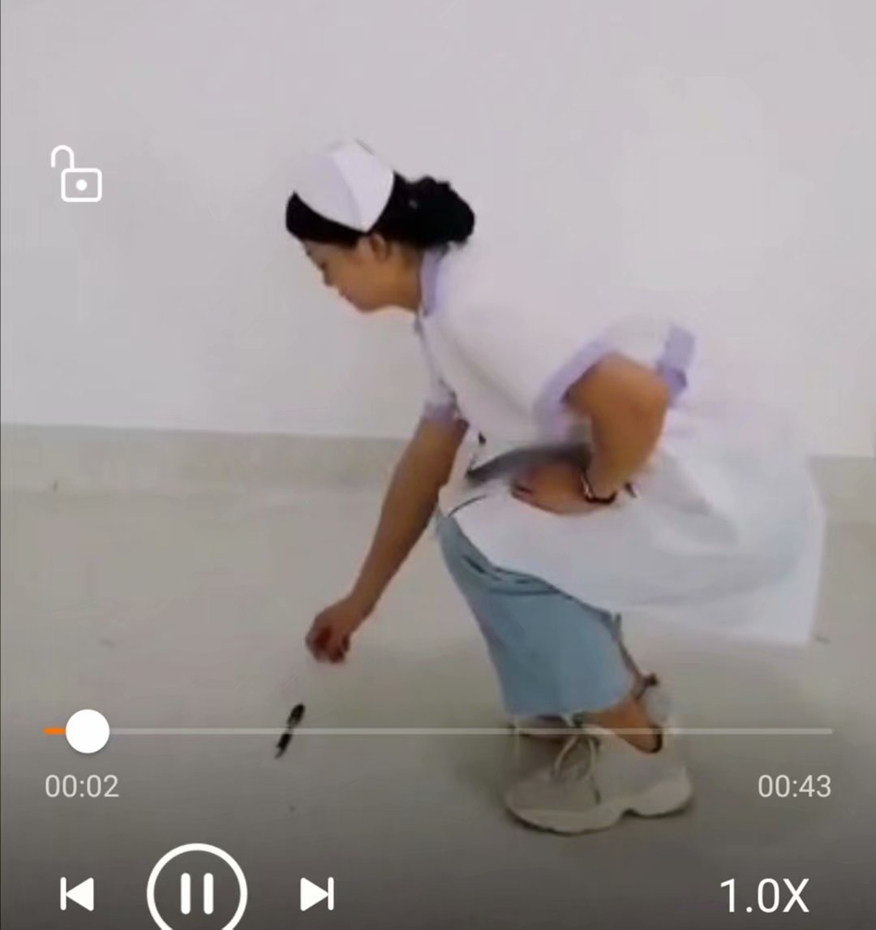The image size is (876, 930).
Task: Skip to the previous video
Action: pyautogui.click(x=77, y=893)
